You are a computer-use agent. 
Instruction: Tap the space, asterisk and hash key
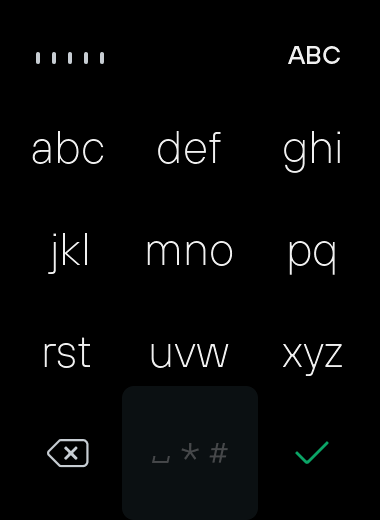click(x=190, y=453)
